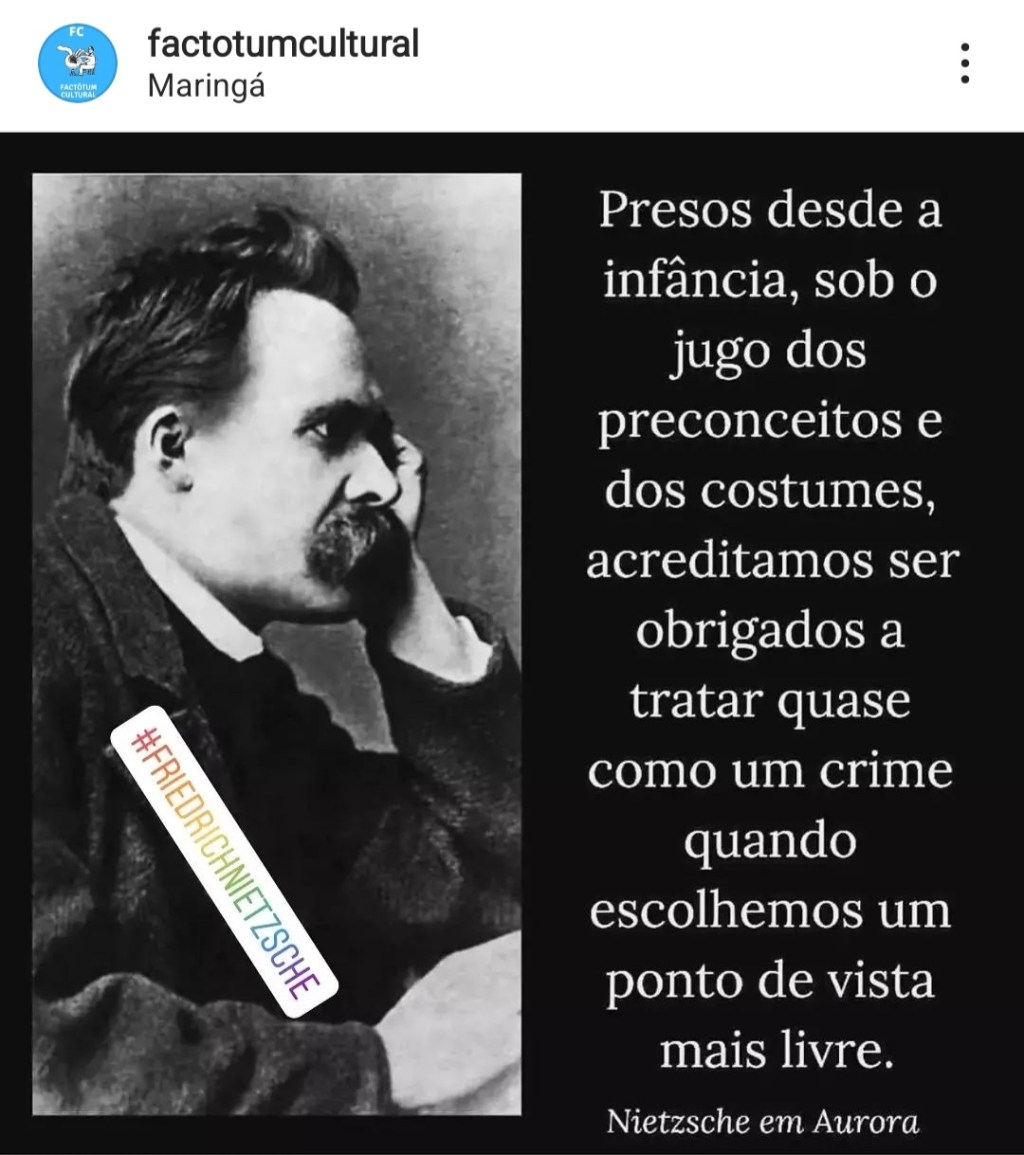The image size is (1024, 1155).
Task: Tap the factotumcultural username
Action: tap(282, 45)
